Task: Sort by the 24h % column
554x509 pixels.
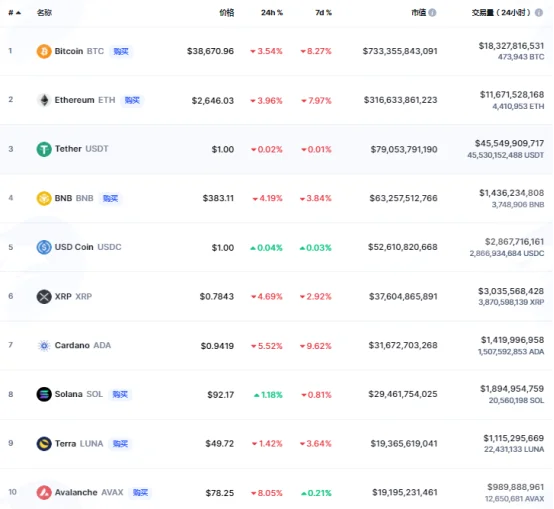Action: pyautogui.click(x=272, y=13)
